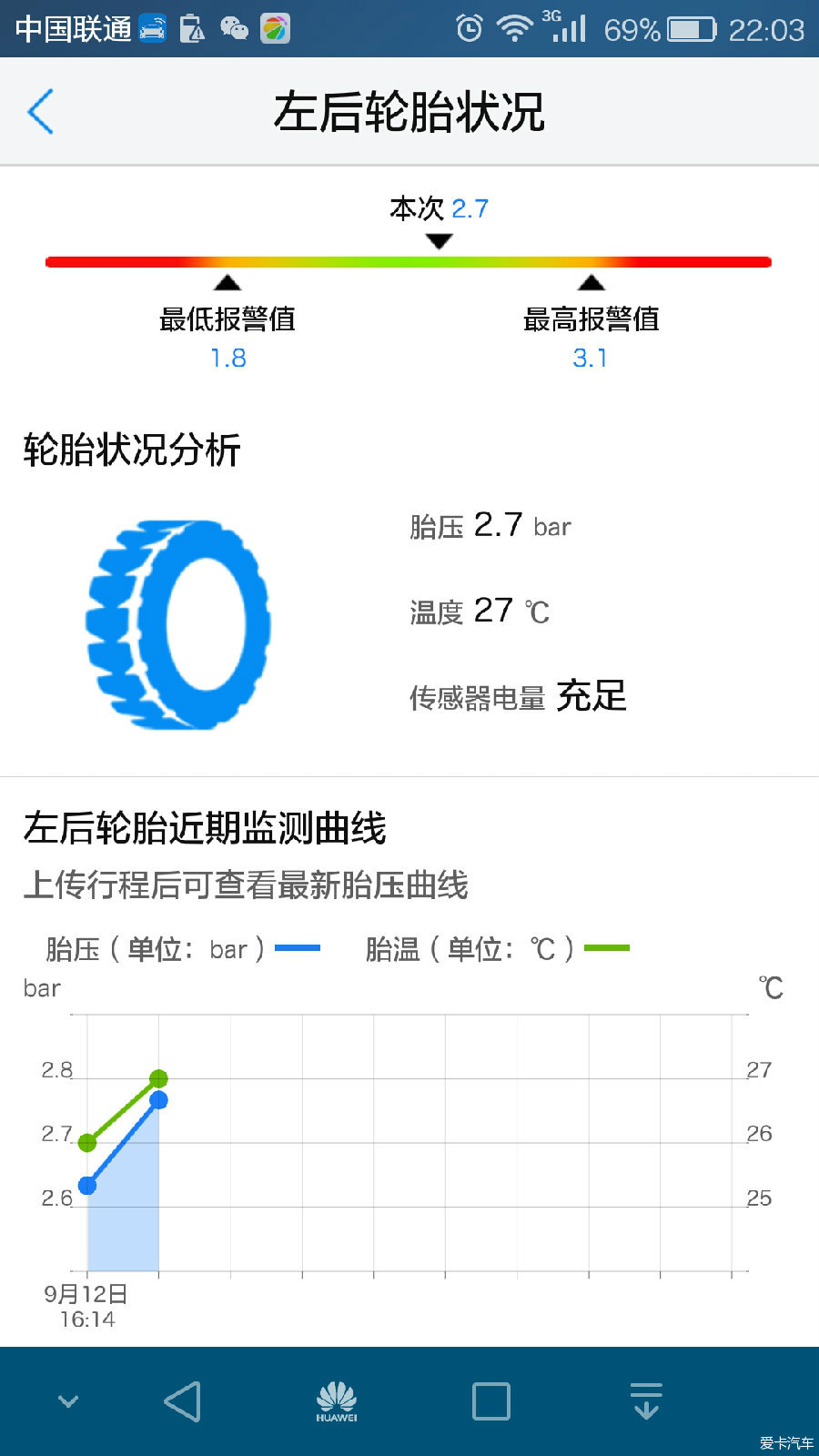The width and height of the screenshot is (819, 1456).
Task: Hide the navigation bar with the chevron
Action: click(68, 1401)
